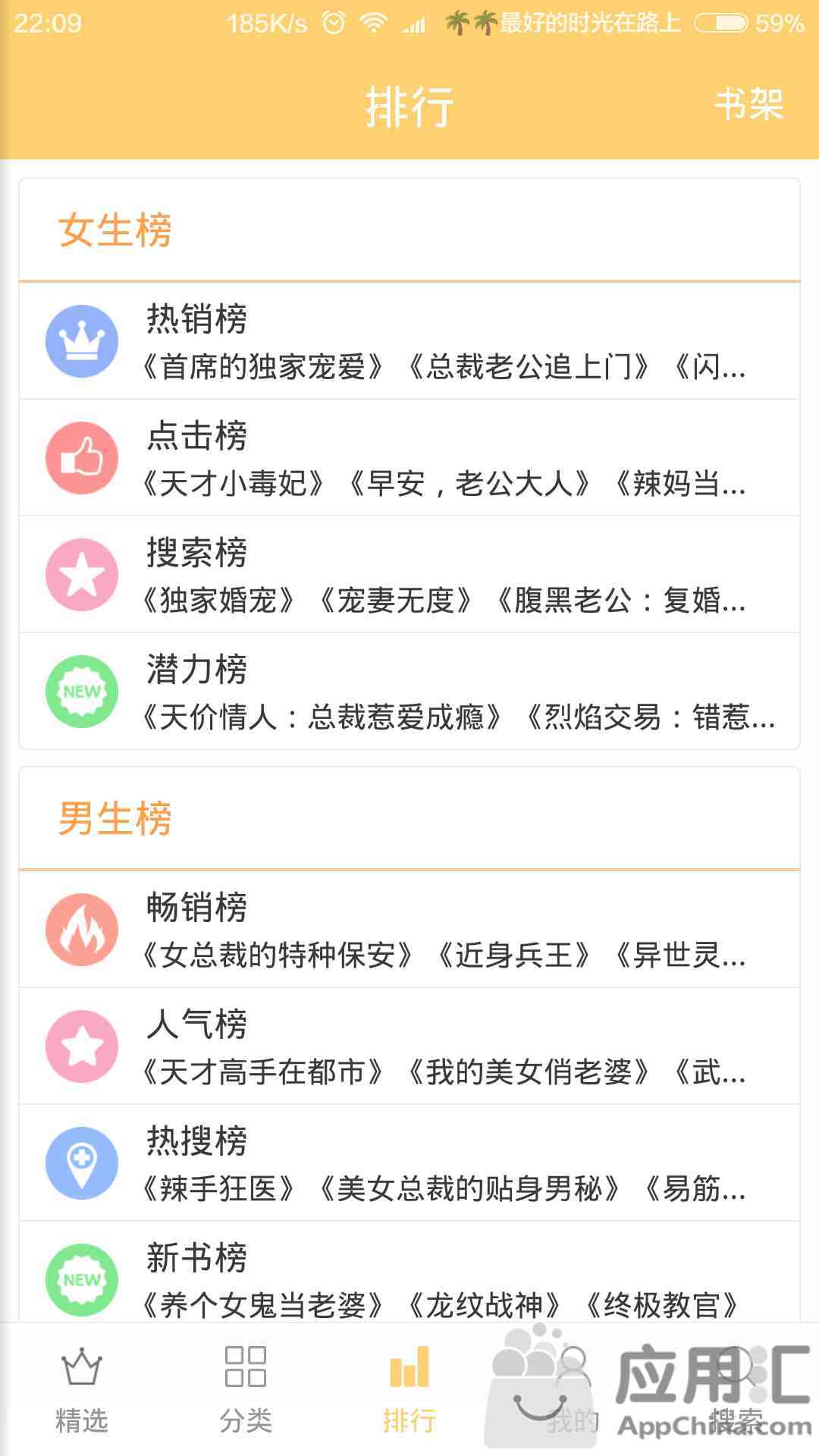Open the 人气榜 ranking
This screenshot has height=1456, width=819.
[x=409, y=1046]
